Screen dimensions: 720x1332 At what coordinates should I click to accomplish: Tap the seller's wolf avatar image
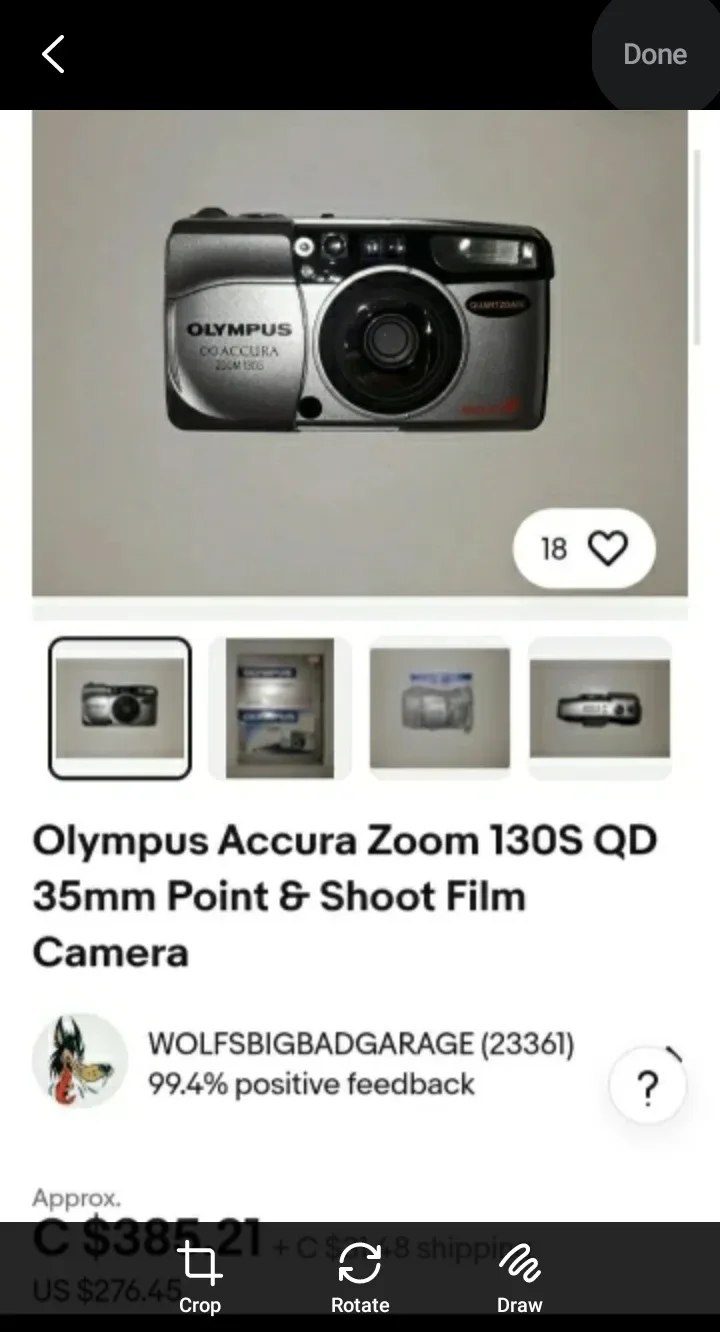point(80,1060)
